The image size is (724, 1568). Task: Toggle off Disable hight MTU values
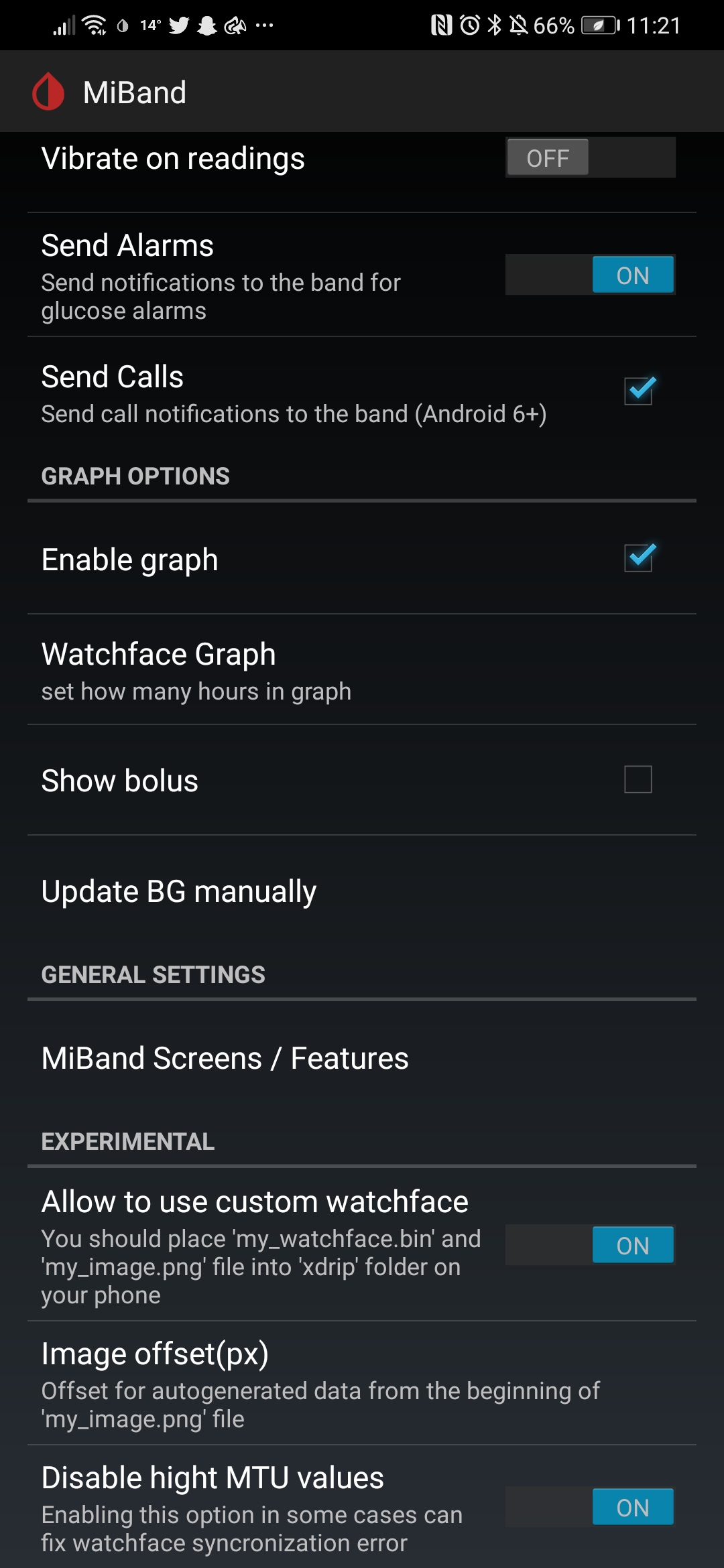(x=590, y=1507)
